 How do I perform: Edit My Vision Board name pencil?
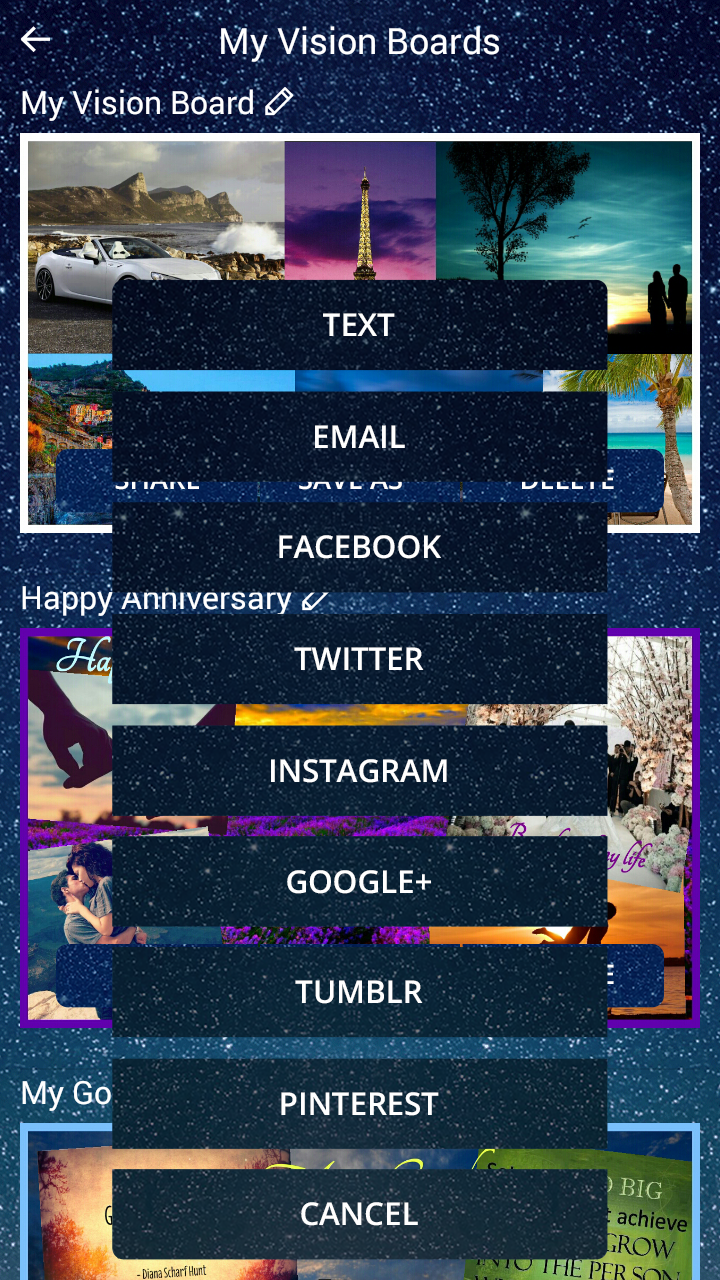point(279,102)
